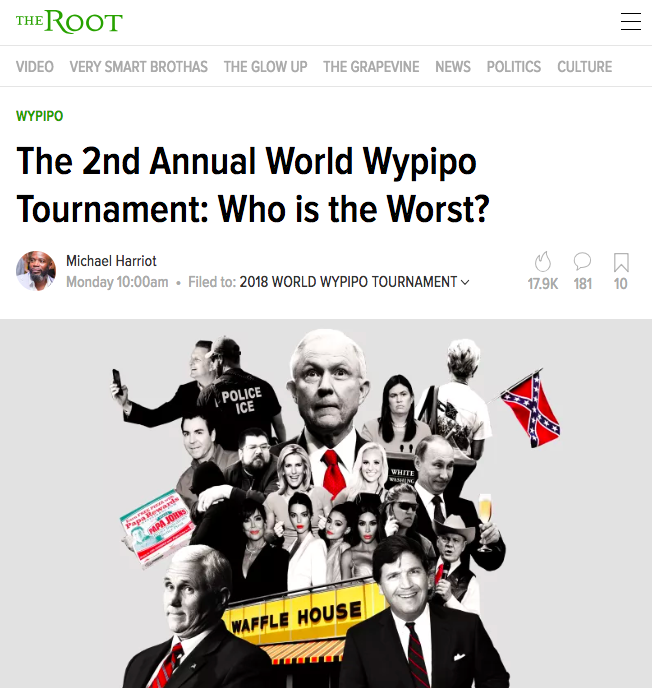The width and height of the screenshot is (652, 688).
Task: Switch to the Video section
Action: (35, 67)
